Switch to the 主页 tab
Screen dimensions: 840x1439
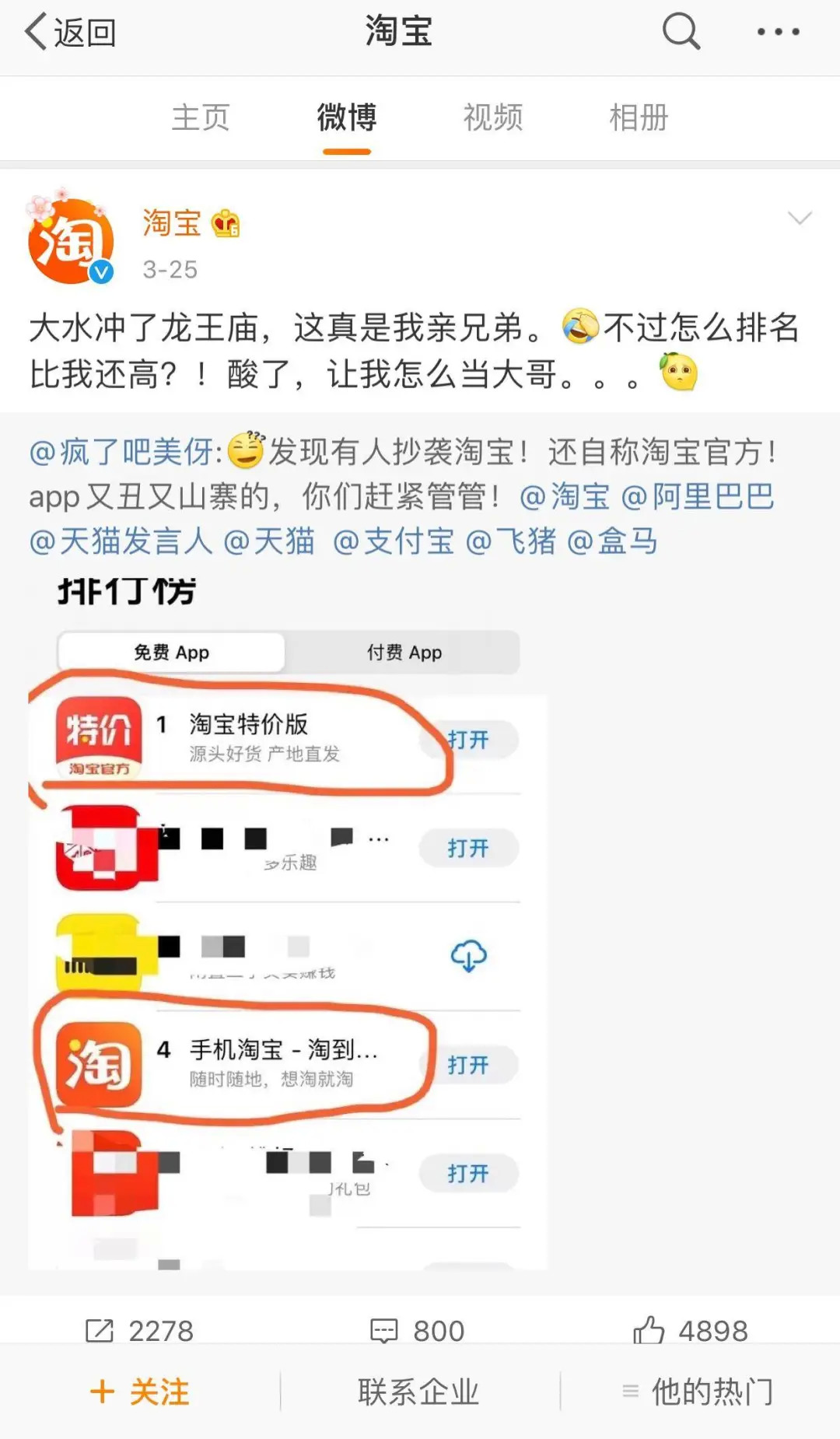click(x=201, y=118)
